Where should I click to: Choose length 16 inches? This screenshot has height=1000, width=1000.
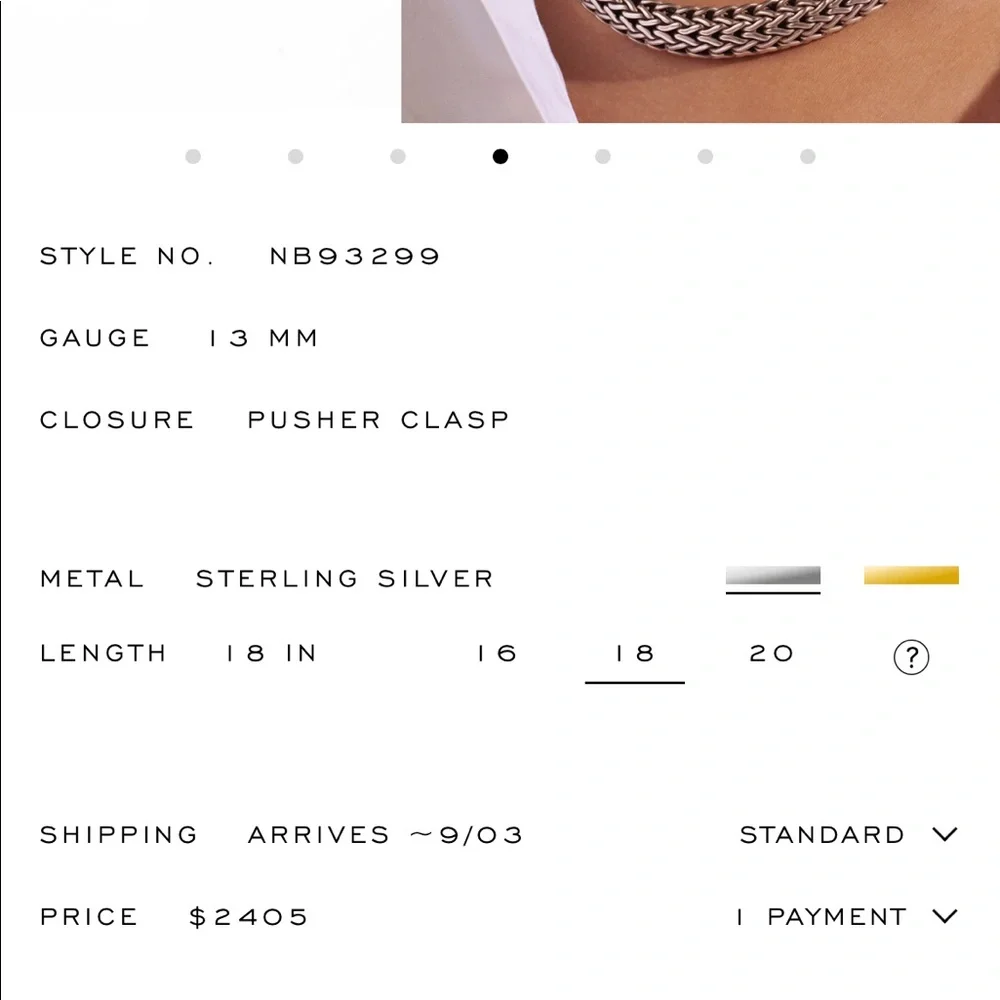point(496,654)
